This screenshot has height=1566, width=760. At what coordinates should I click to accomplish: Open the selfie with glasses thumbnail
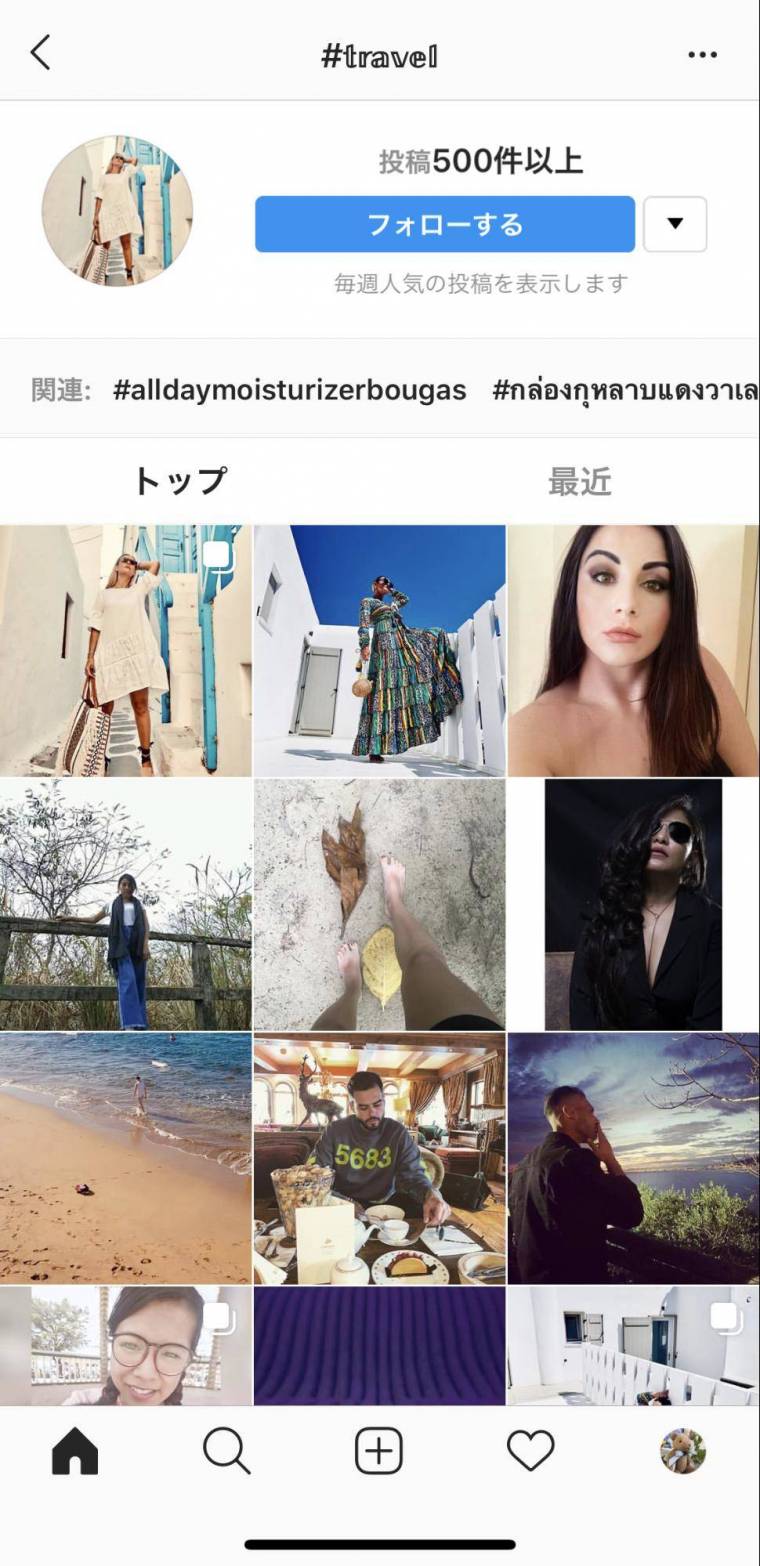pyautogui.click(x=126, y=1345)
